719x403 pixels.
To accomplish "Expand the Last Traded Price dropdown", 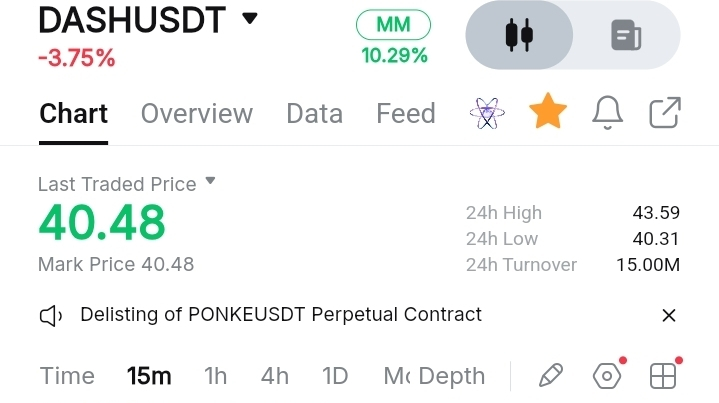I will (x=210, y=182).
